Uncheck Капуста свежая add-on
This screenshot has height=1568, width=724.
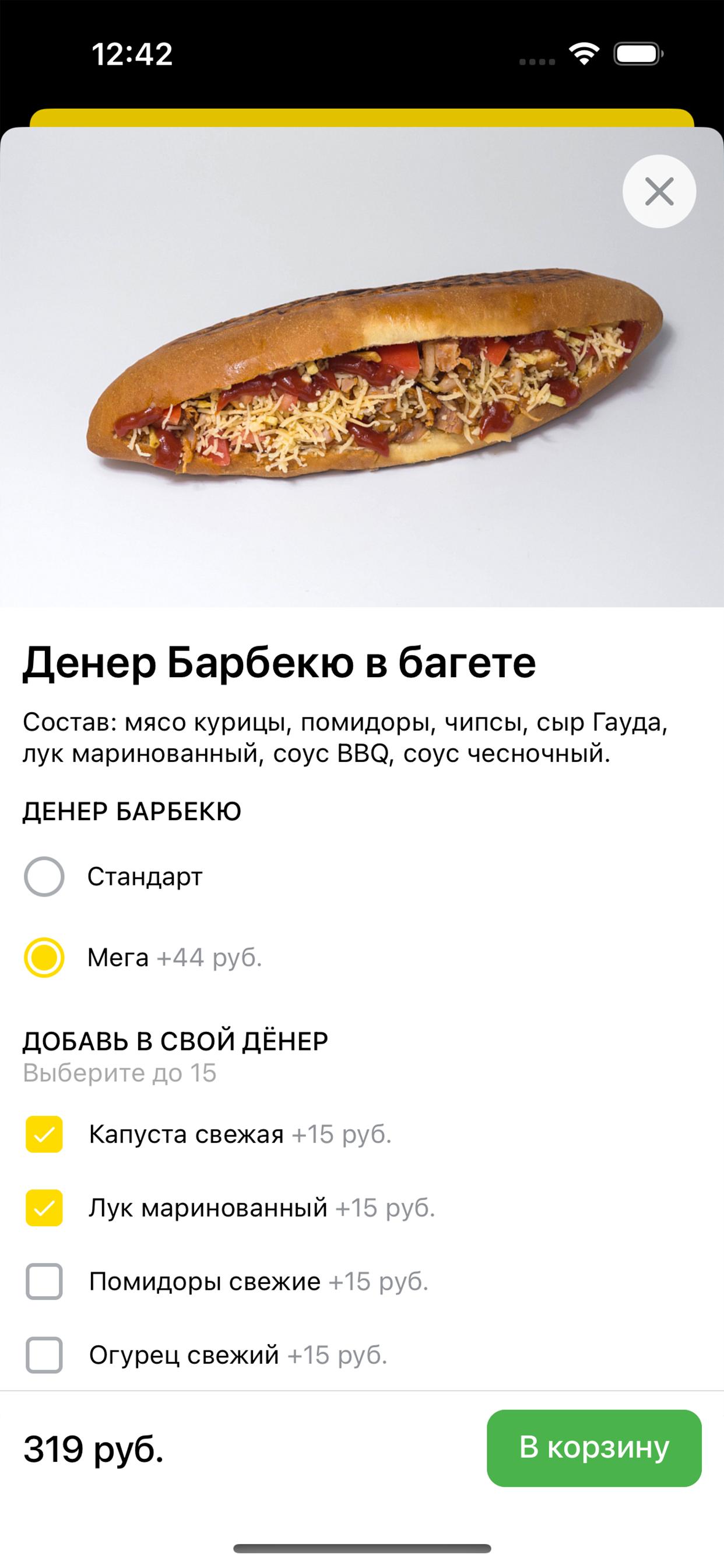(44, 1135)
